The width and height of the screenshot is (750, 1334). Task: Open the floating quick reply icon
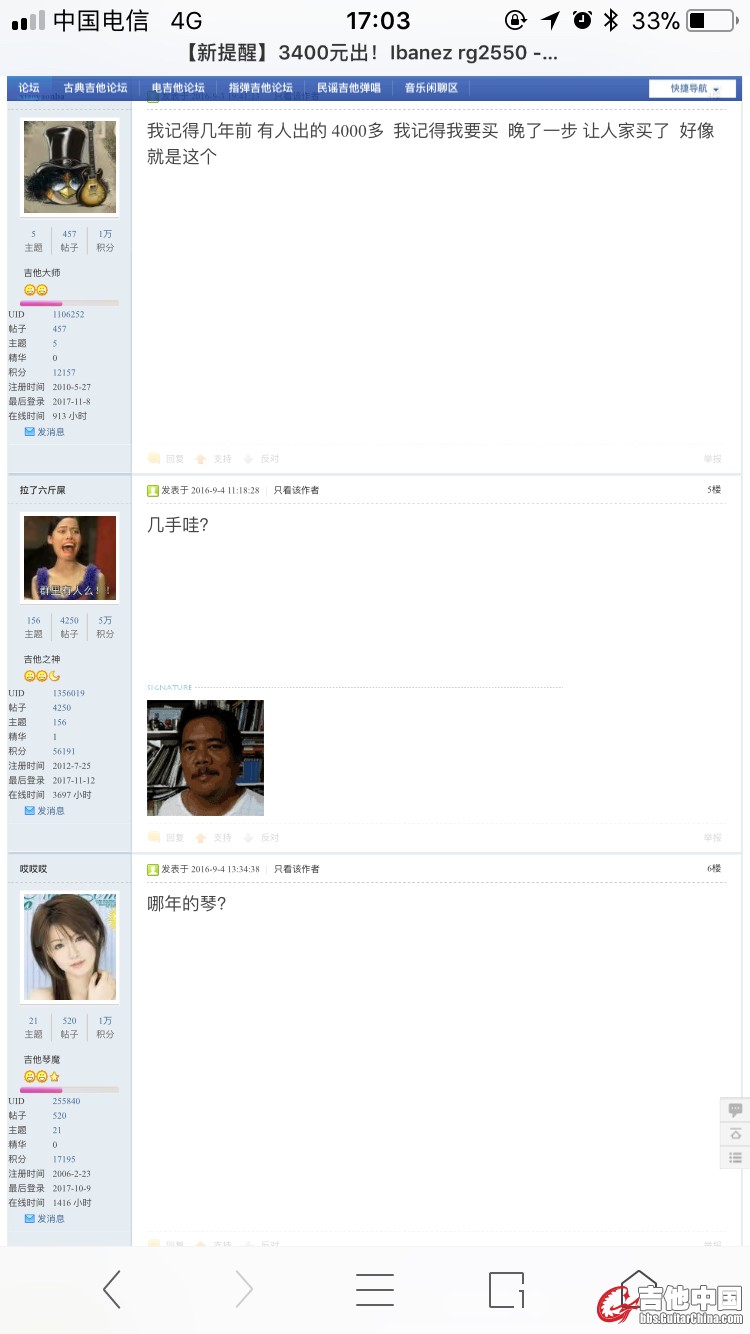(x=735, y=1110)
